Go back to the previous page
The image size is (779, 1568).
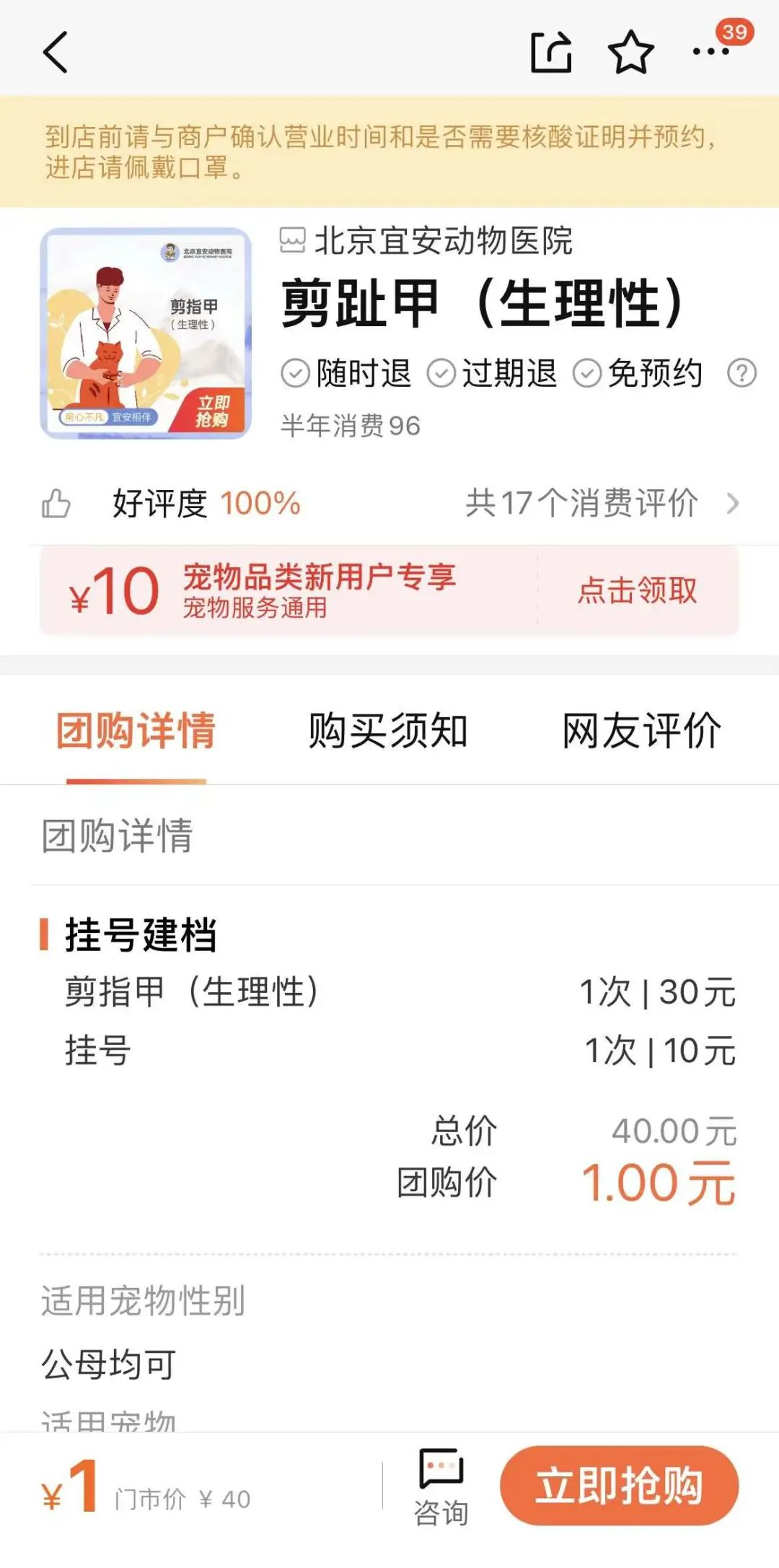click(x=56, y=52)
